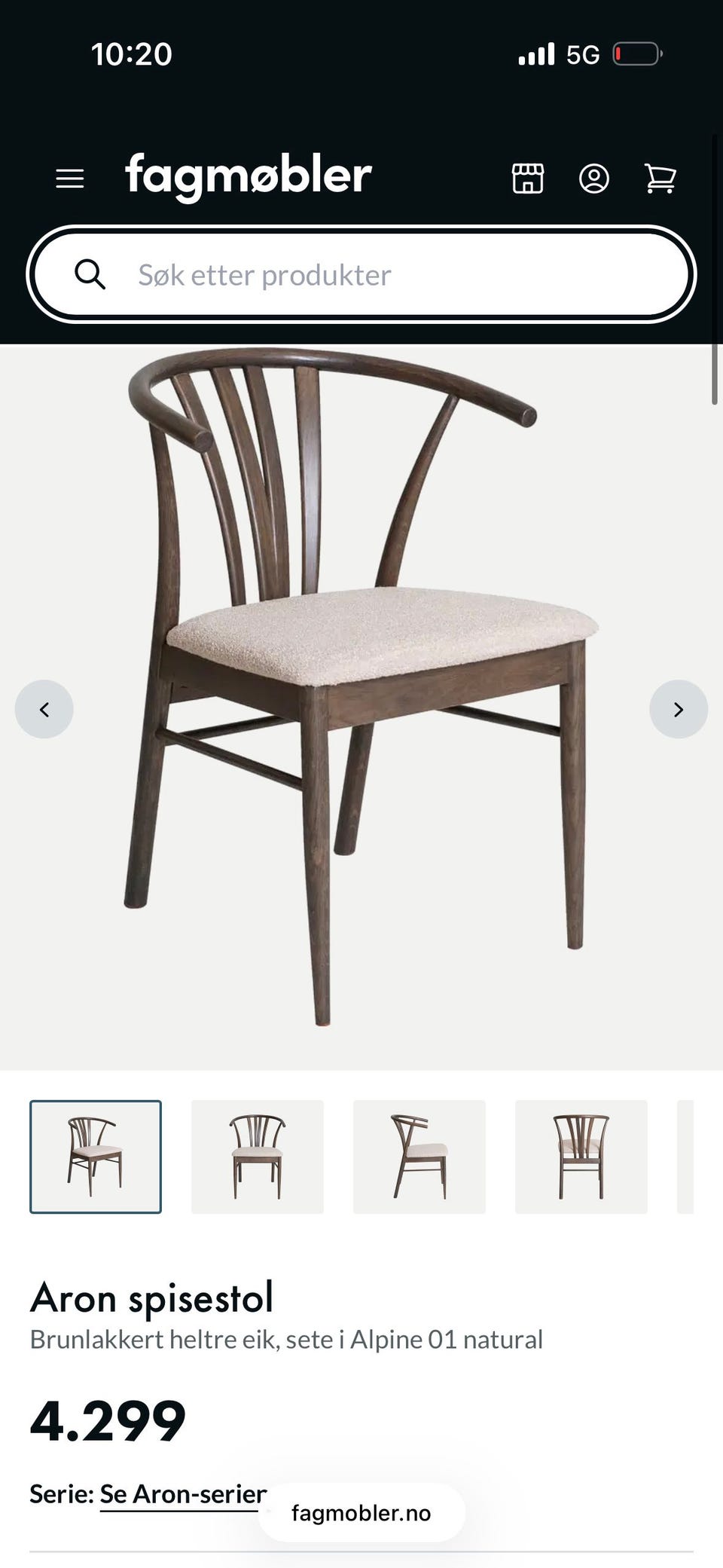Select the side view chair thumbnail
Screen dimensions: 723x1568
(419, 1157)
